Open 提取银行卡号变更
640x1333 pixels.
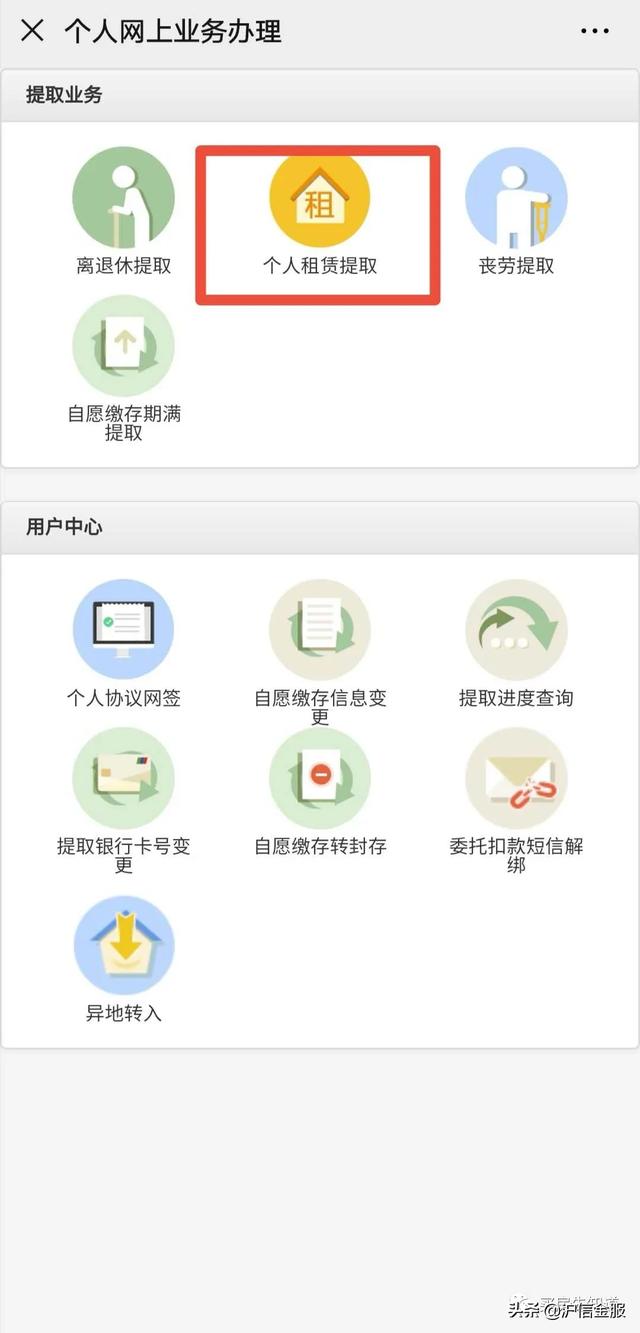pos(124,779)
